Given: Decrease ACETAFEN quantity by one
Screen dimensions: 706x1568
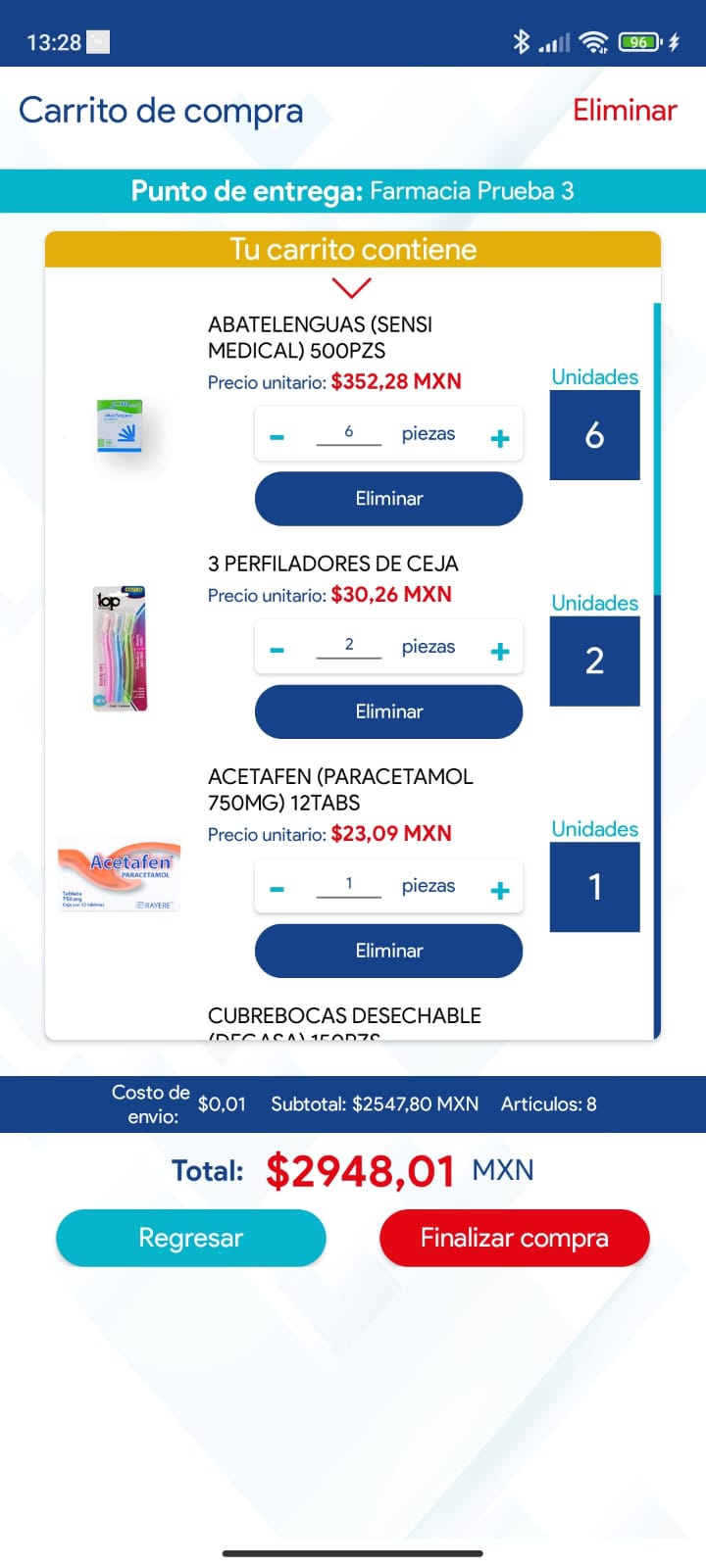Looking at the screenshot, I should point(277,889).
